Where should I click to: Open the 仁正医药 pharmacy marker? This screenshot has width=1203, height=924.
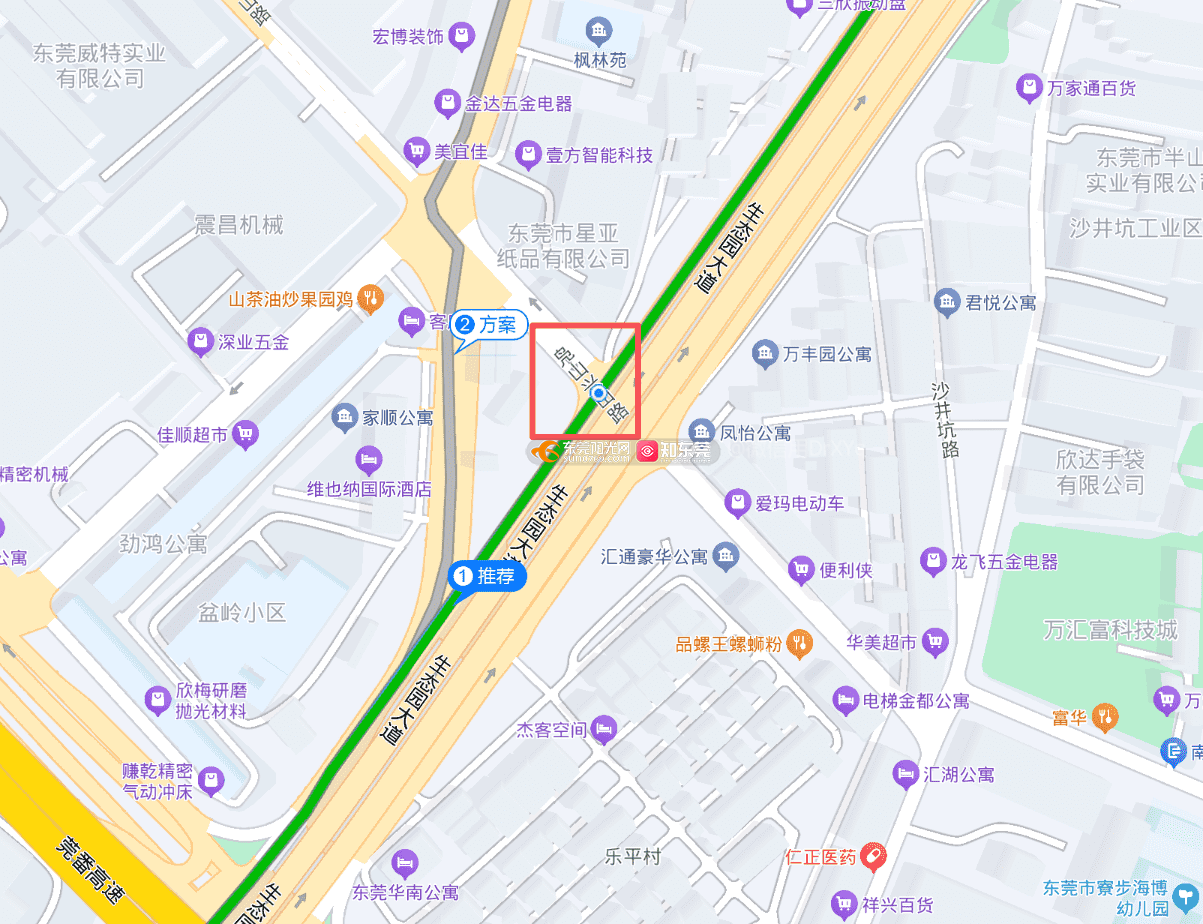(x=873, y=856)
